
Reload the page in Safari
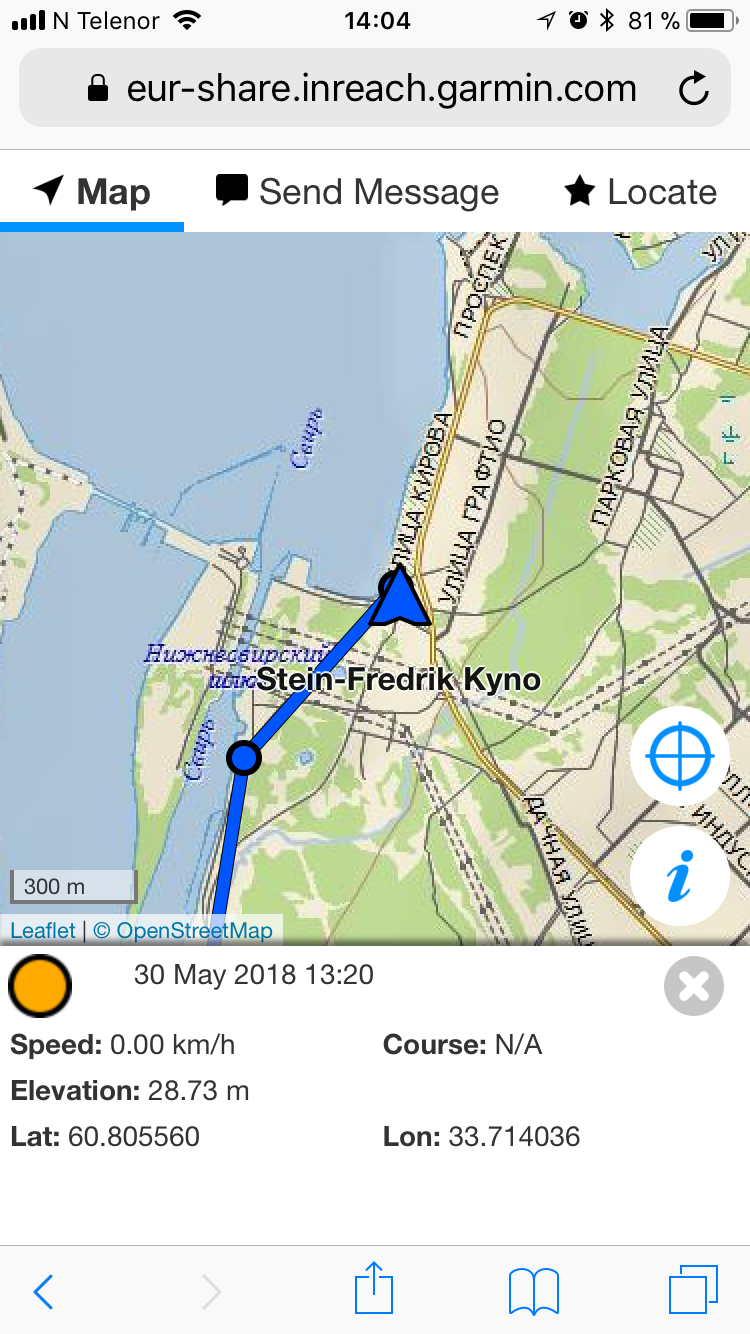[693, 90]
